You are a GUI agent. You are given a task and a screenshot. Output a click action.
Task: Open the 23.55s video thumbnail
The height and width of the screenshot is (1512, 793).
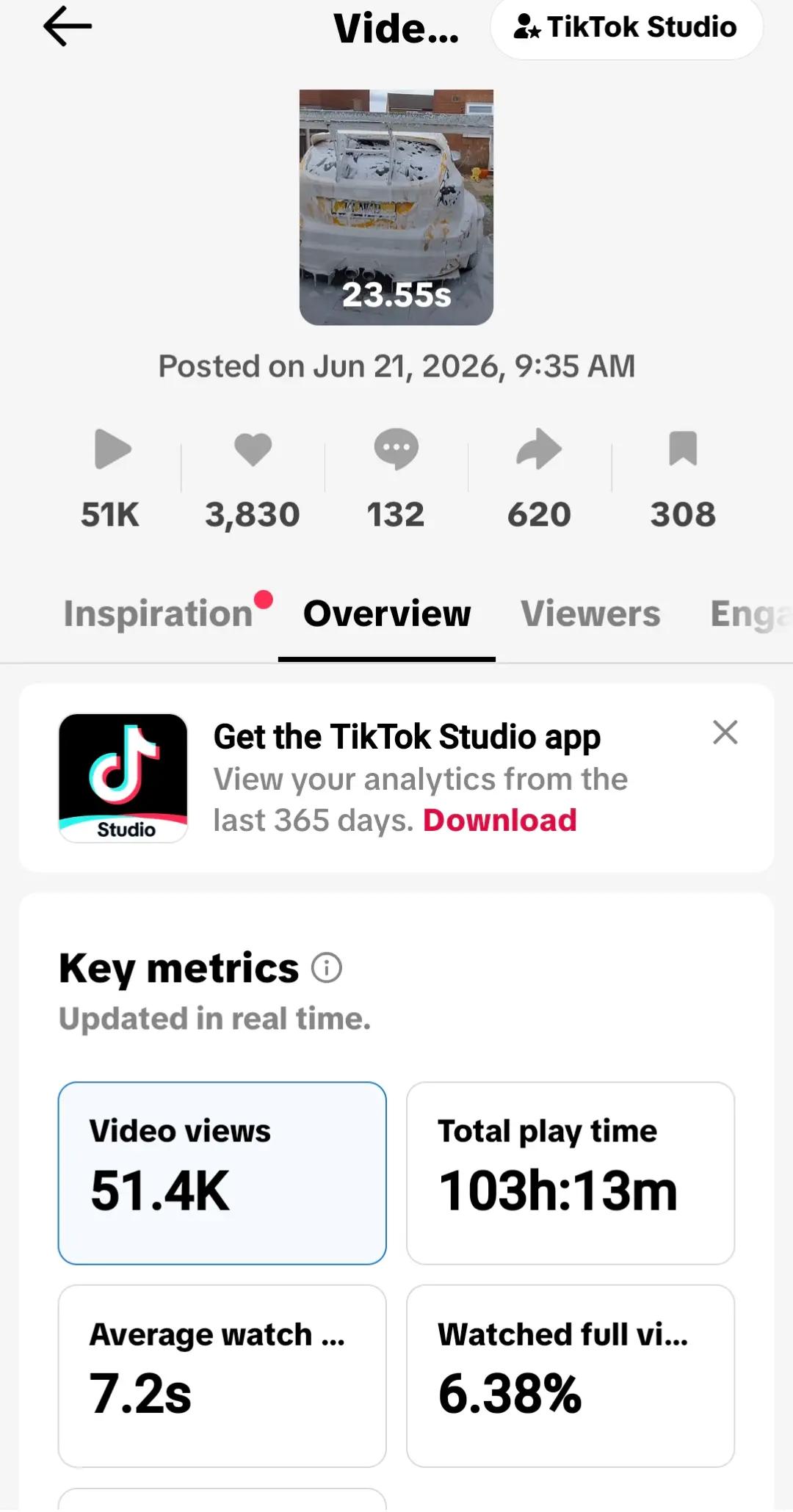tap(396, 207)
